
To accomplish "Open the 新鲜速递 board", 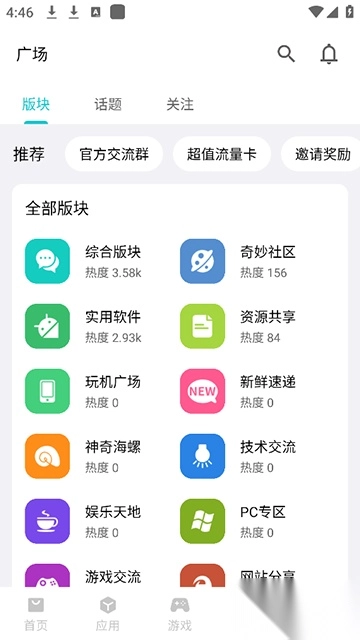I will 238,391.
